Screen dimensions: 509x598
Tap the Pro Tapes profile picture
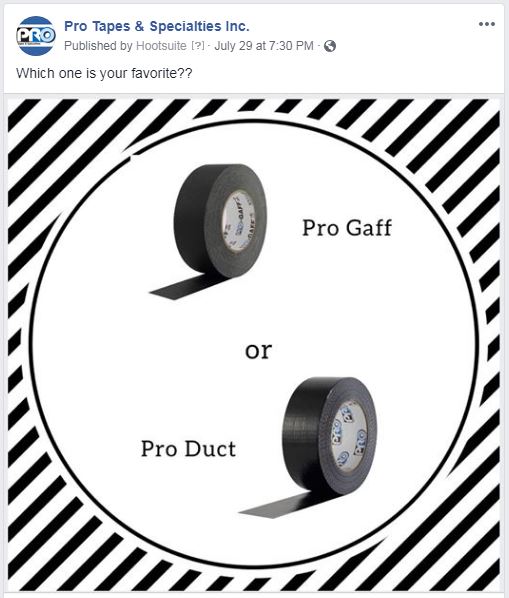coord(35,36)
